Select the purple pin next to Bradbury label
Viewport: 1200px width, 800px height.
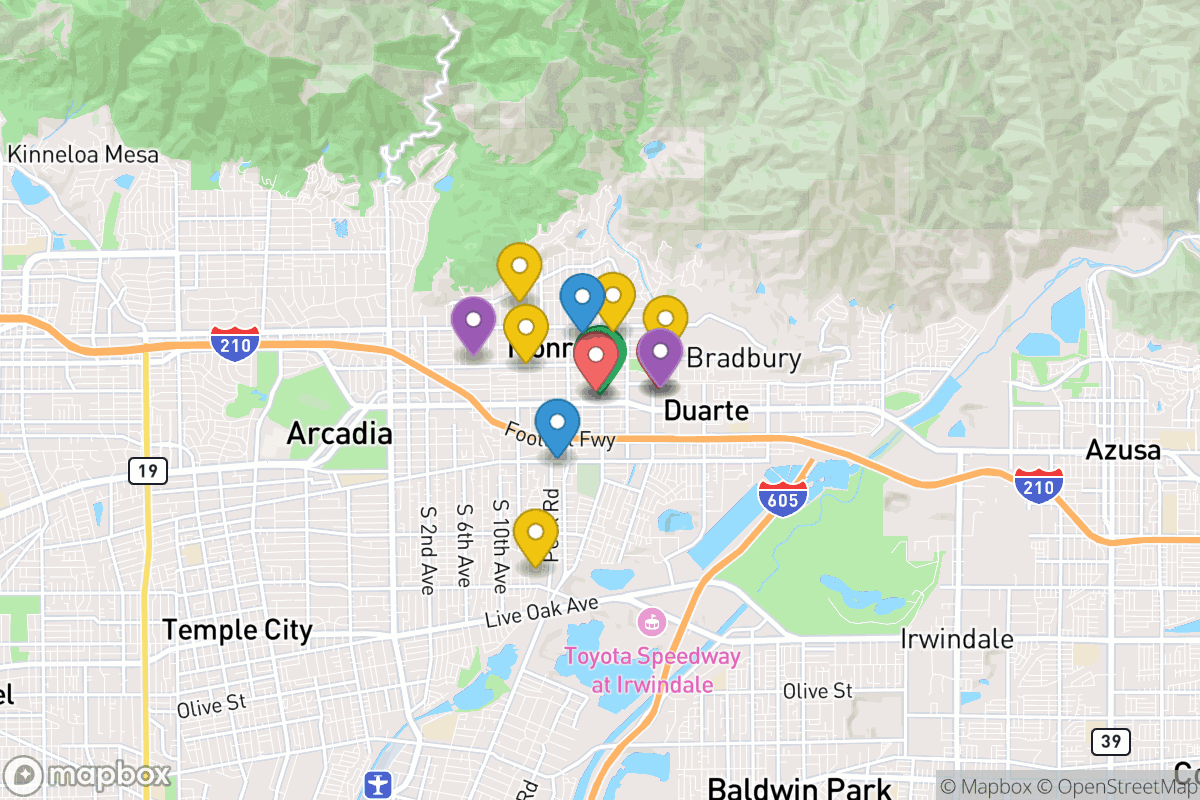(660, 354)
